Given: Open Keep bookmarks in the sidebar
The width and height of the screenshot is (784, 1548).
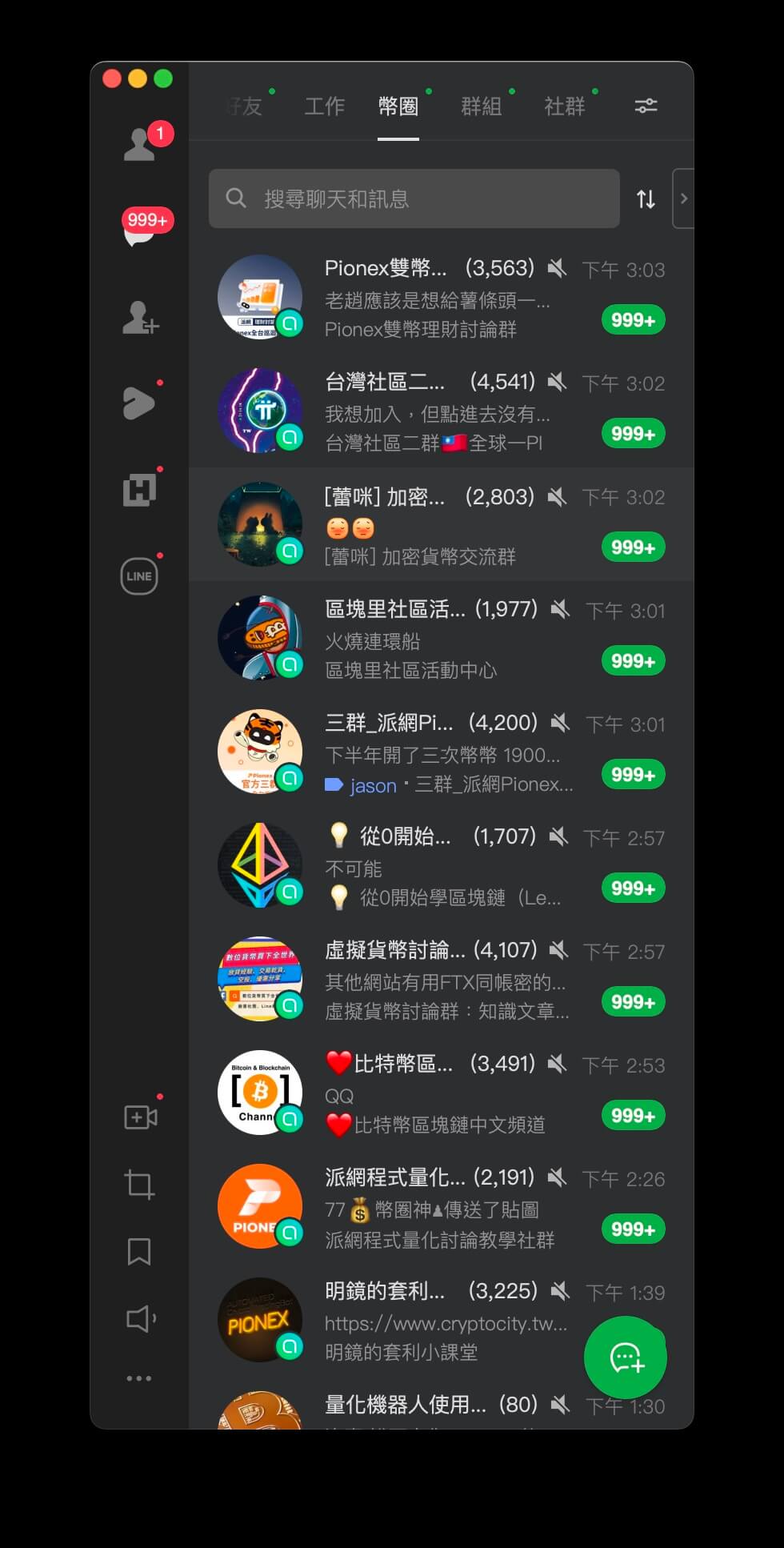Looking at the screenshot, I should (x=139, y=1251).
